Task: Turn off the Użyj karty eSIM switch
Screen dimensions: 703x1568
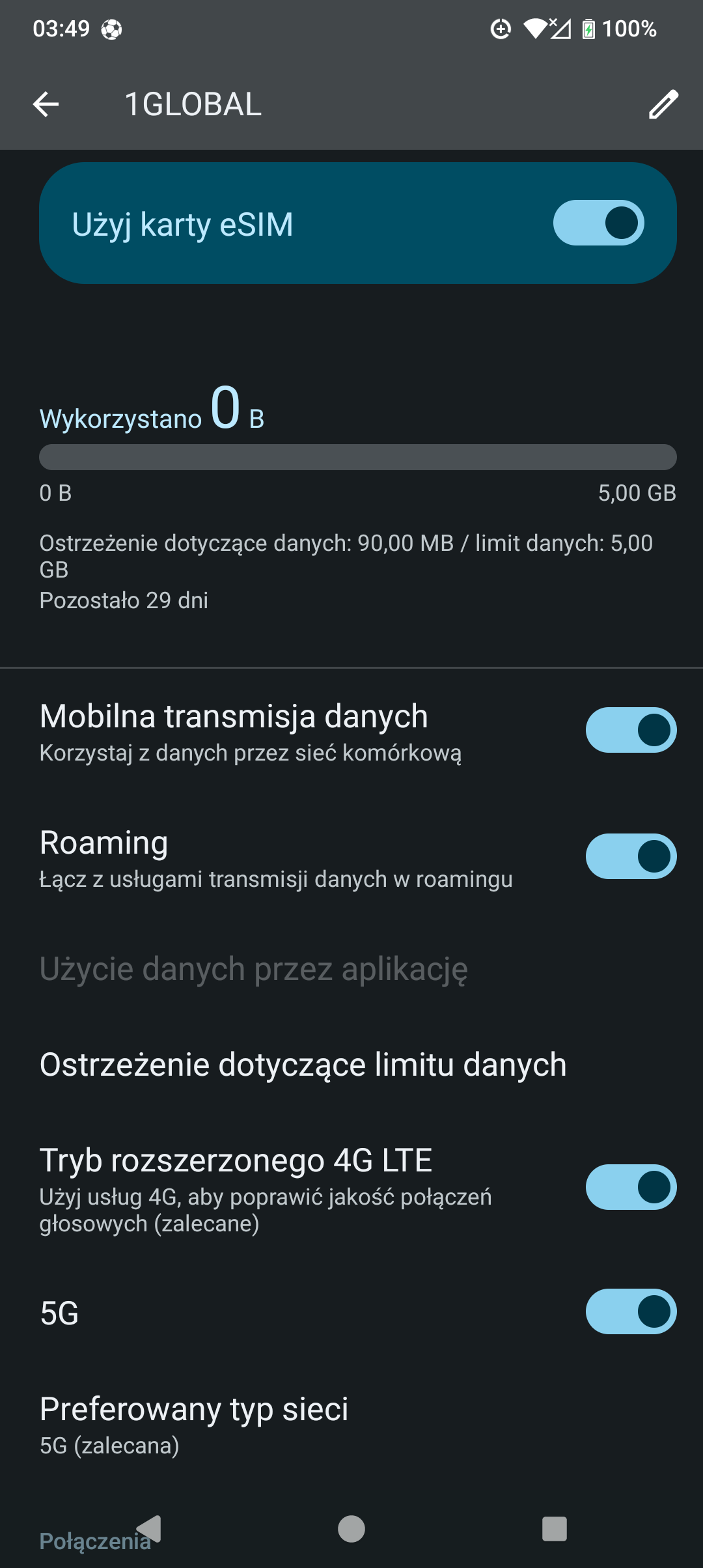Action: tap(598, 223)
